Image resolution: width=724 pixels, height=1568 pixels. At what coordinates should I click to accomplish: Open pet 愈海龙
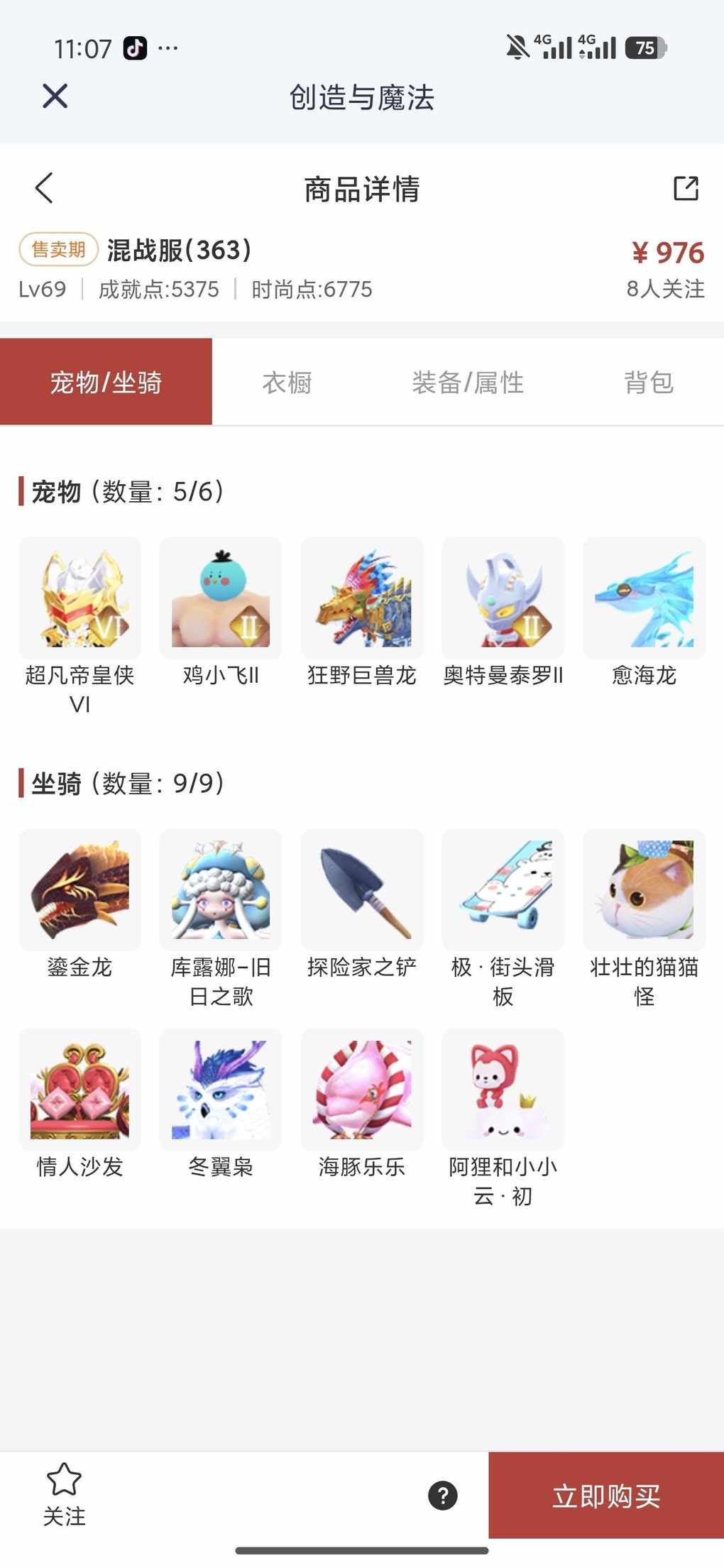(x=644, y=598)
